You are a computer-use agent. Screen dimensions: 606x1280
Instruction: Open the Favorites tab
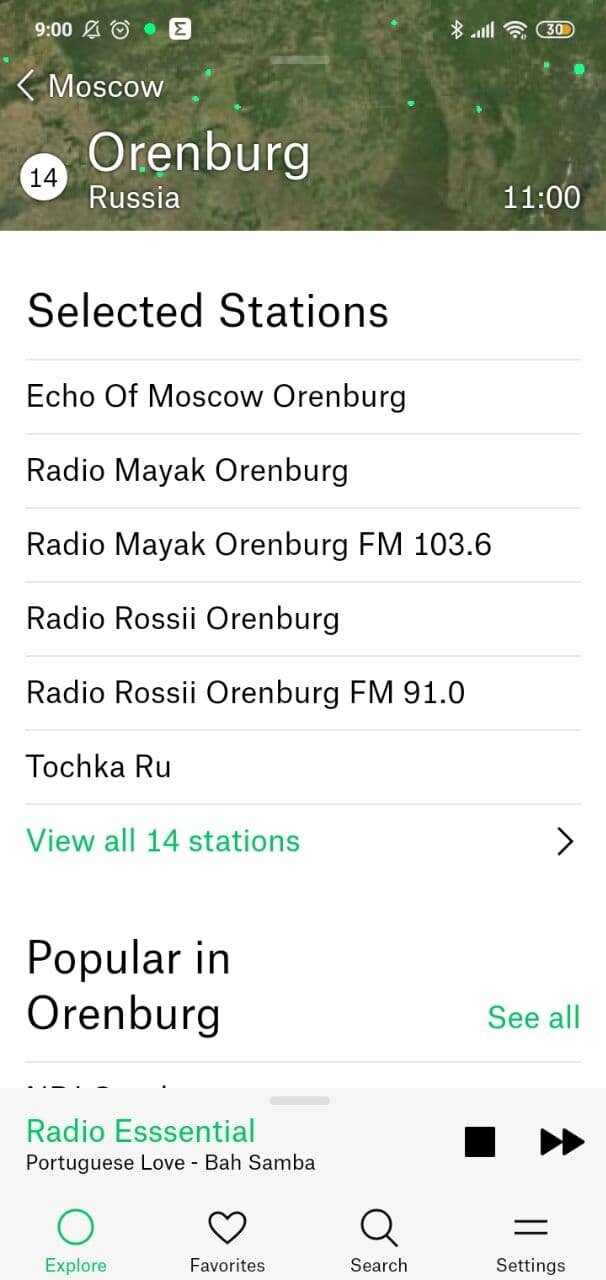tap(227, 1240)
